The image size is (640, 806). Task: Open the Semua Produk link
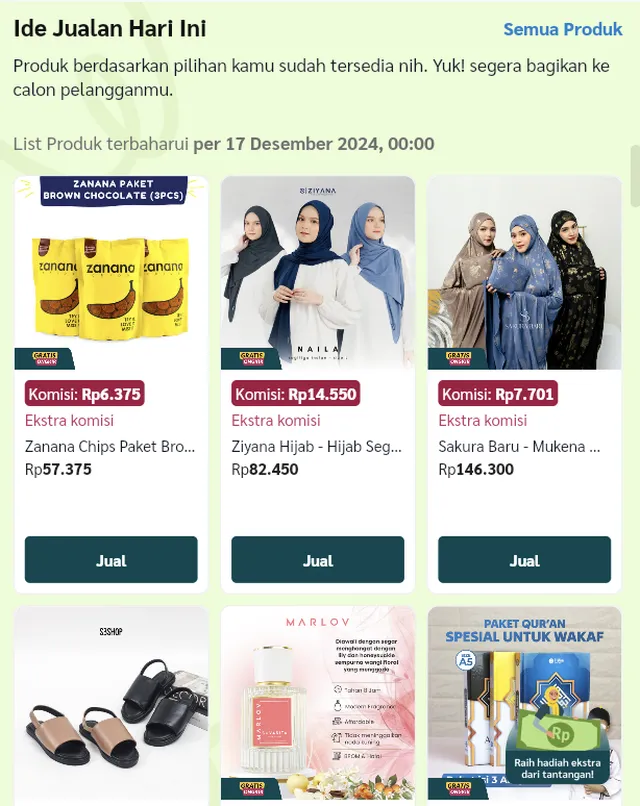point(562,29)
